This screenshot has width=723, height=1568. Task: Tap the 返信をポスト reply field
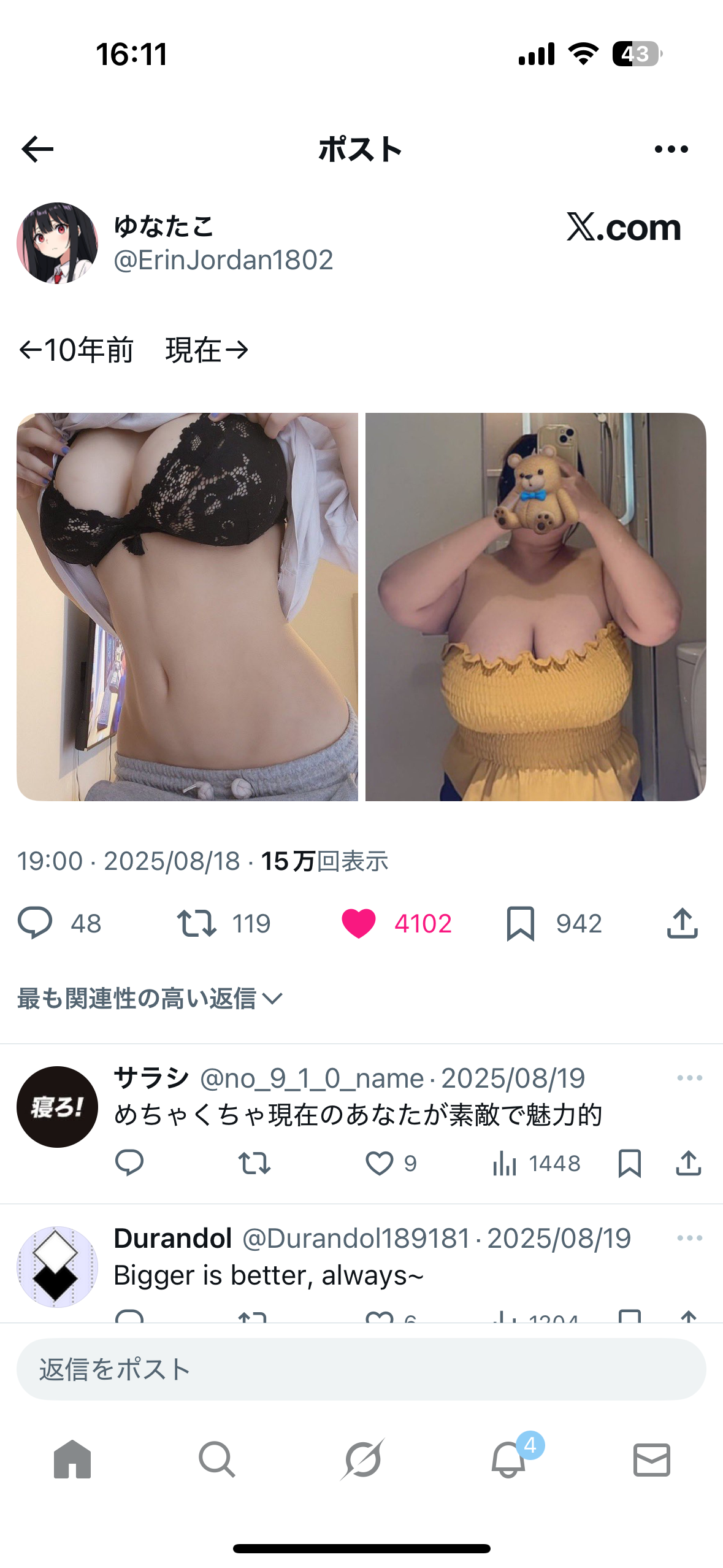[x=361, y=1369]
